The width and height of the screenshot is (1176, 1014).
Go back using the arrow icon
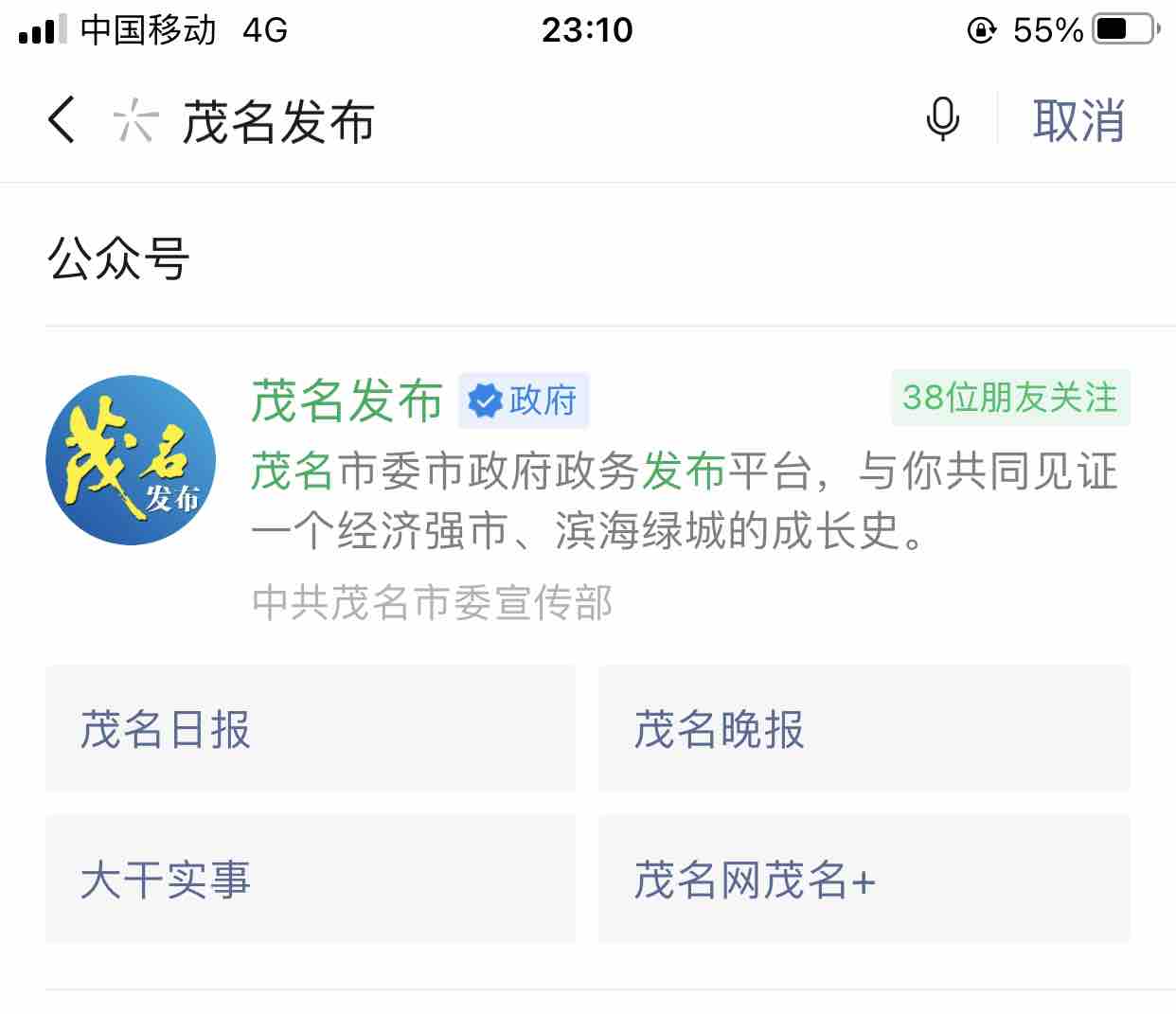(x=62, y=120)
